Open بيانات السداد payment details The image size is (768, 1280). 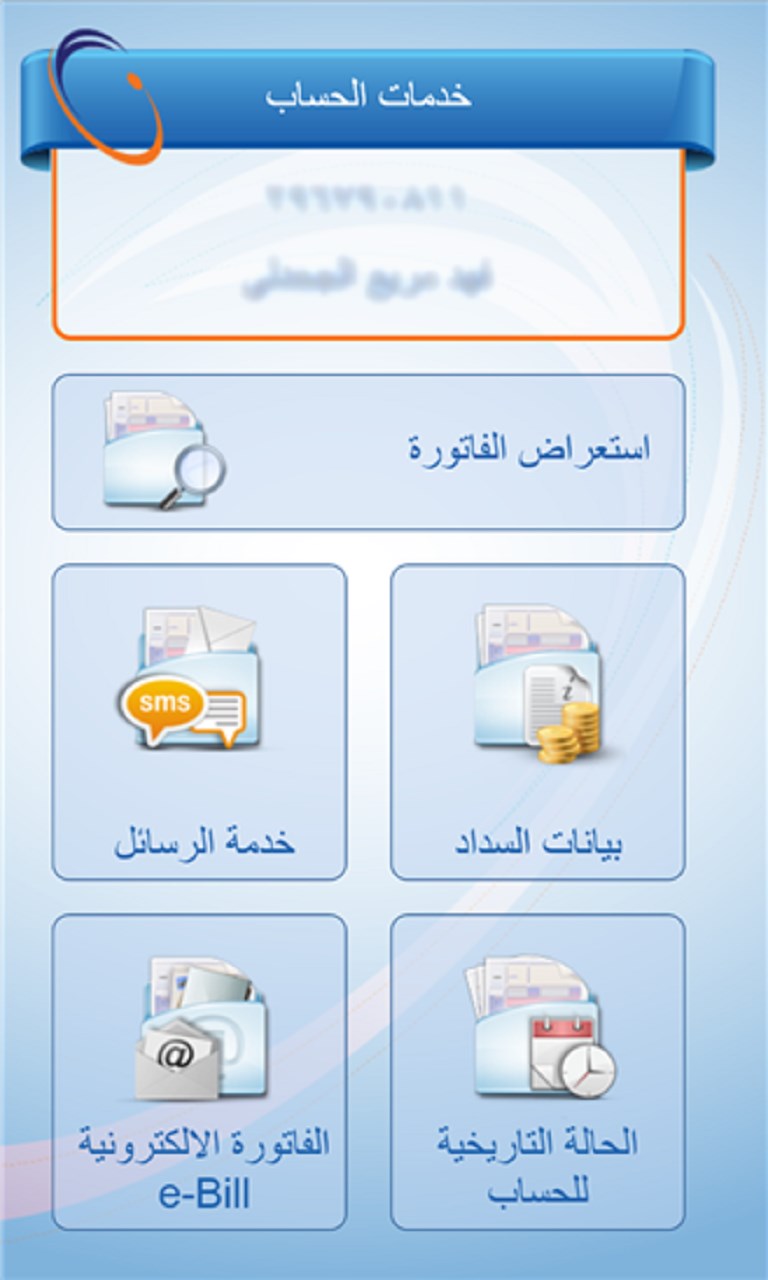(537, 722)
